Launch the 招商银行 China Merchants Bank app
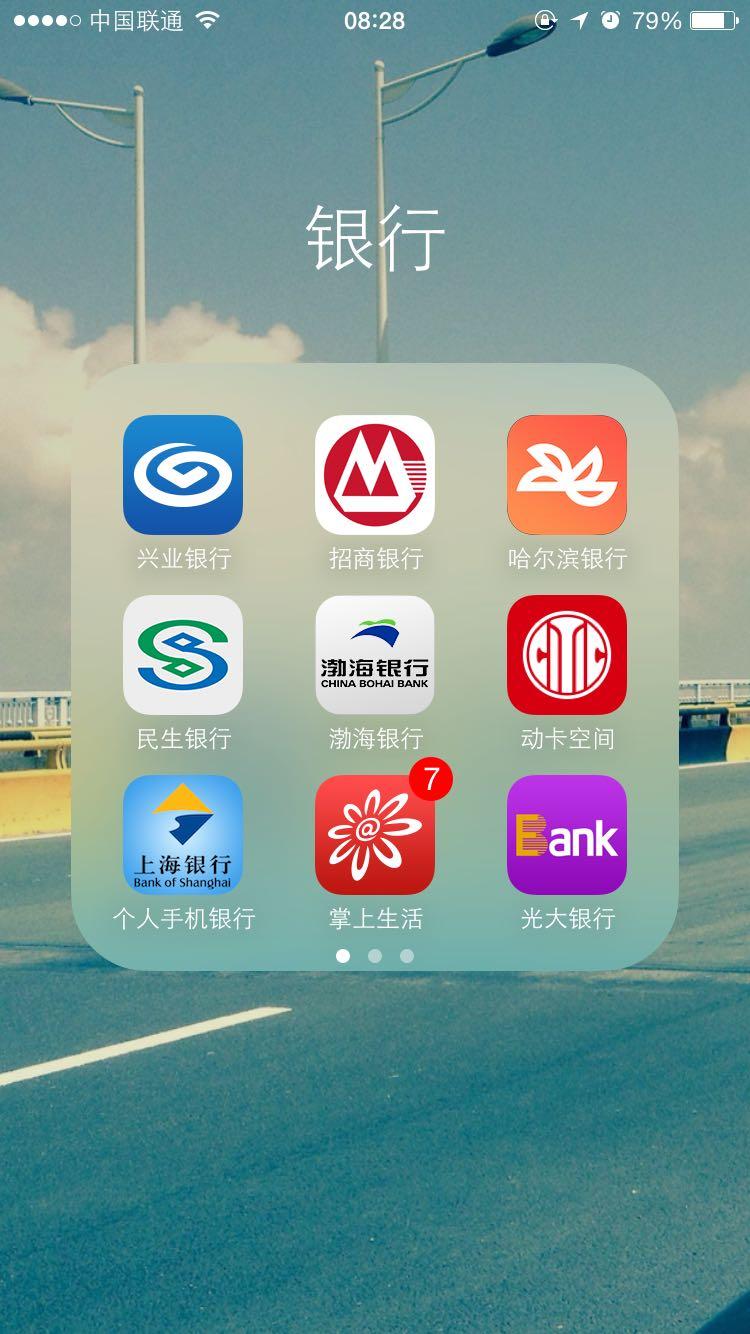 point(375,473)
